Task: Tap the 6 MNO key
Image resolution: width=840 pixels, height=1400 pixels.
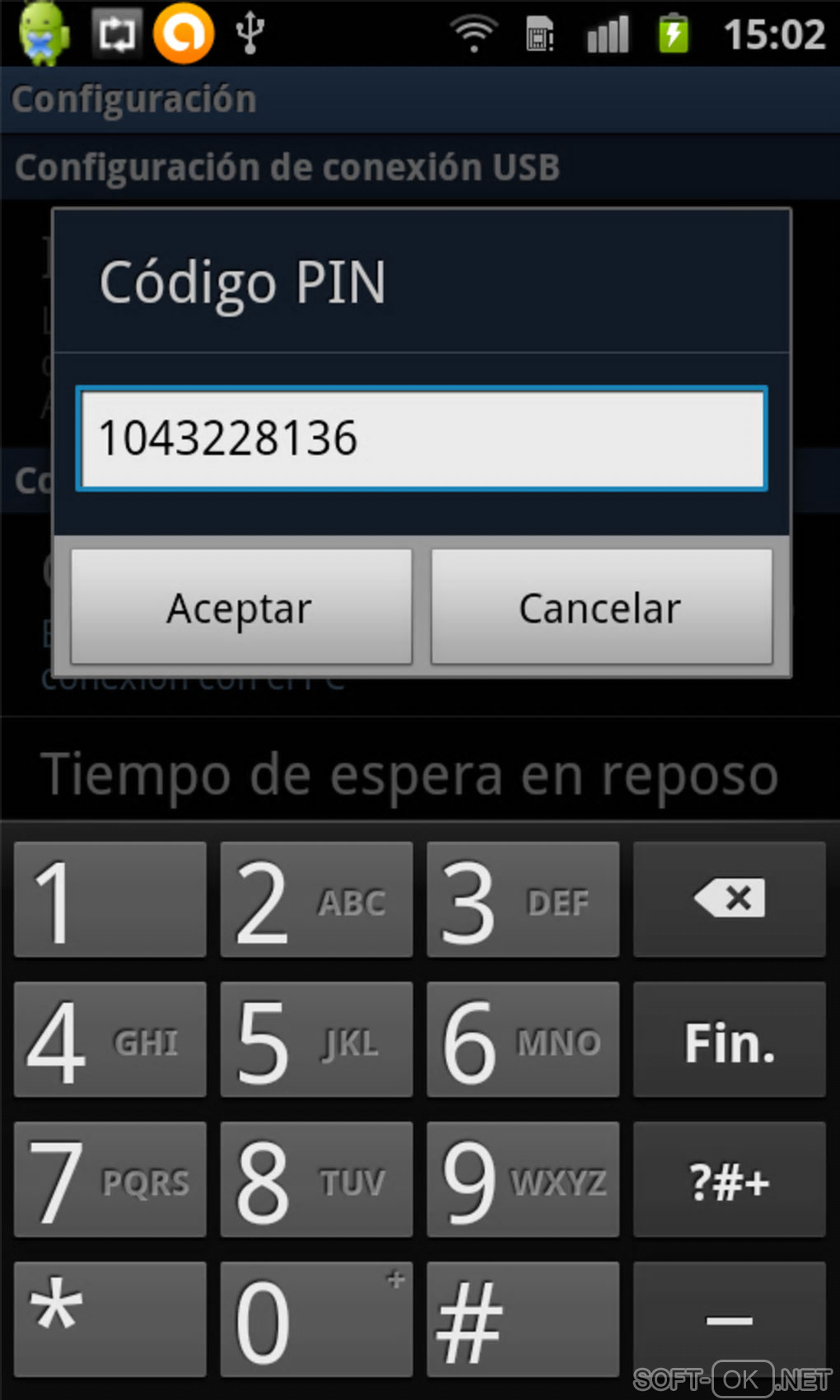Action: tap(523, 1039)
